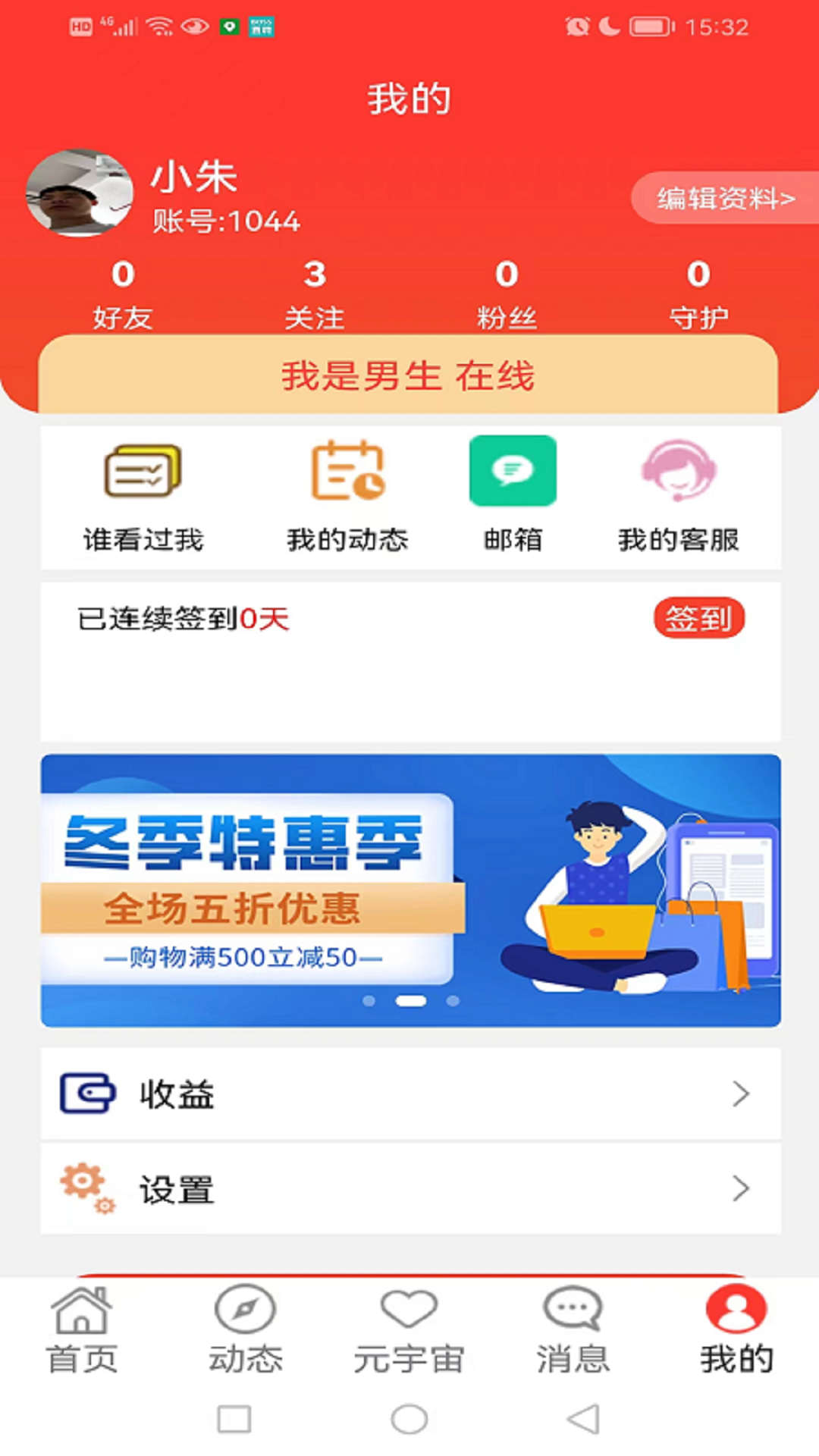Open 编辑资料 profile editor
Viewport: 819px width, 1456px height.
pos(724,198)
